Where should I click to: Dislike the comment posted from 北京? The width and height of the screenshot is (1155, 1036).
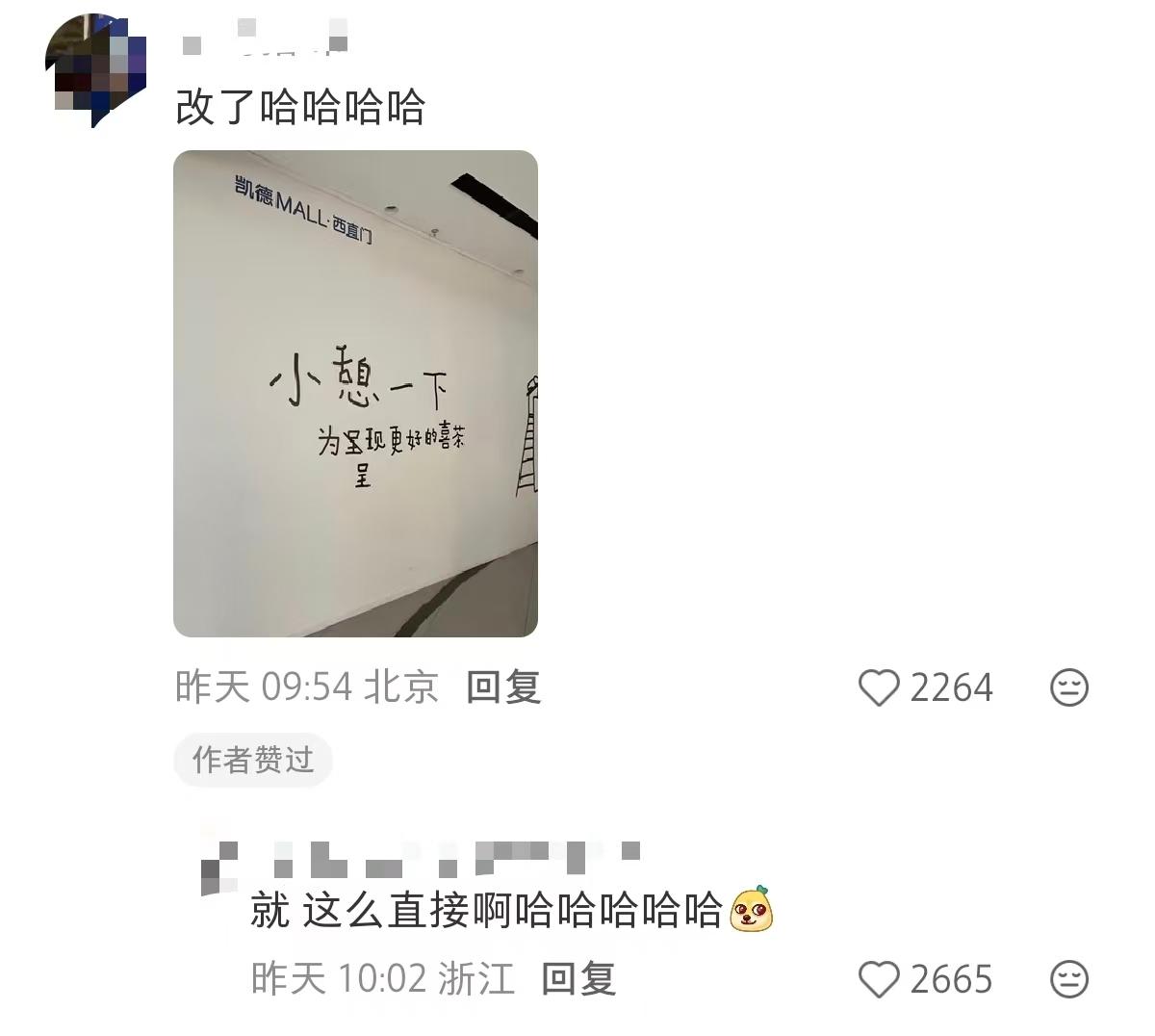pos(1067,687)
